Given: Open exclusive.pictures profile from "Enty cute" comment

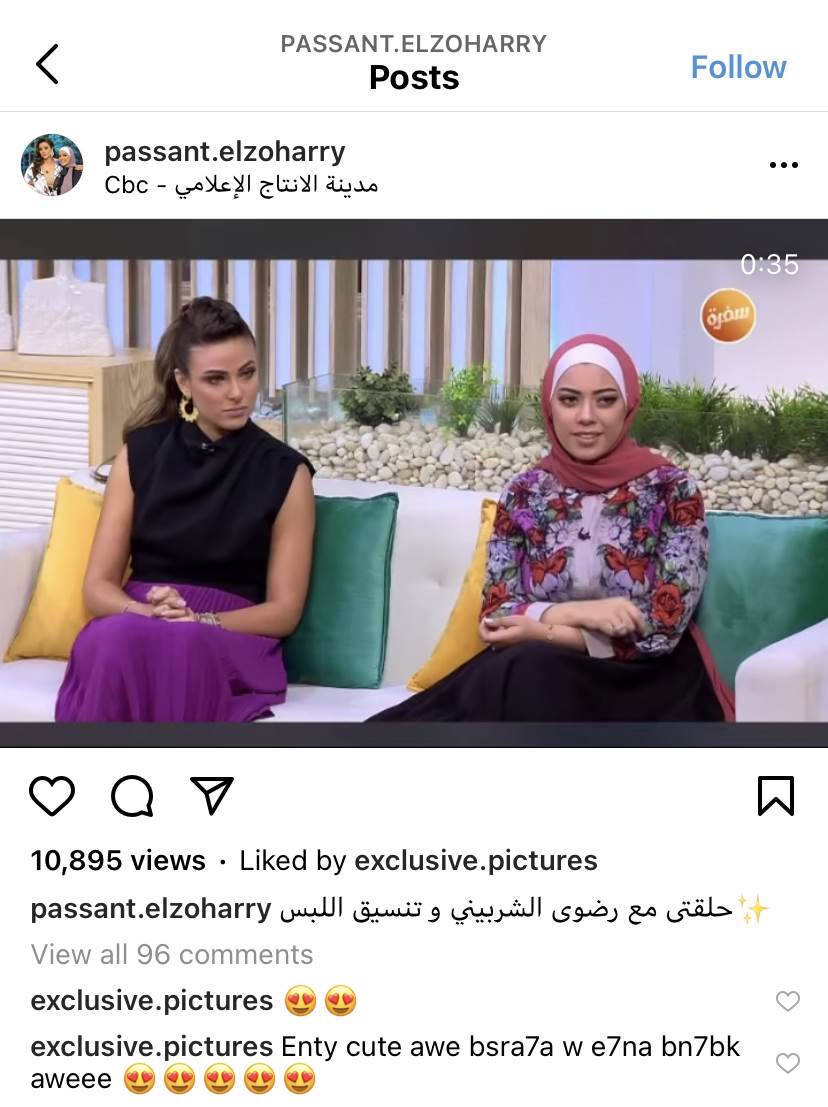Looking at the screenshot, I should point(151,1047).
